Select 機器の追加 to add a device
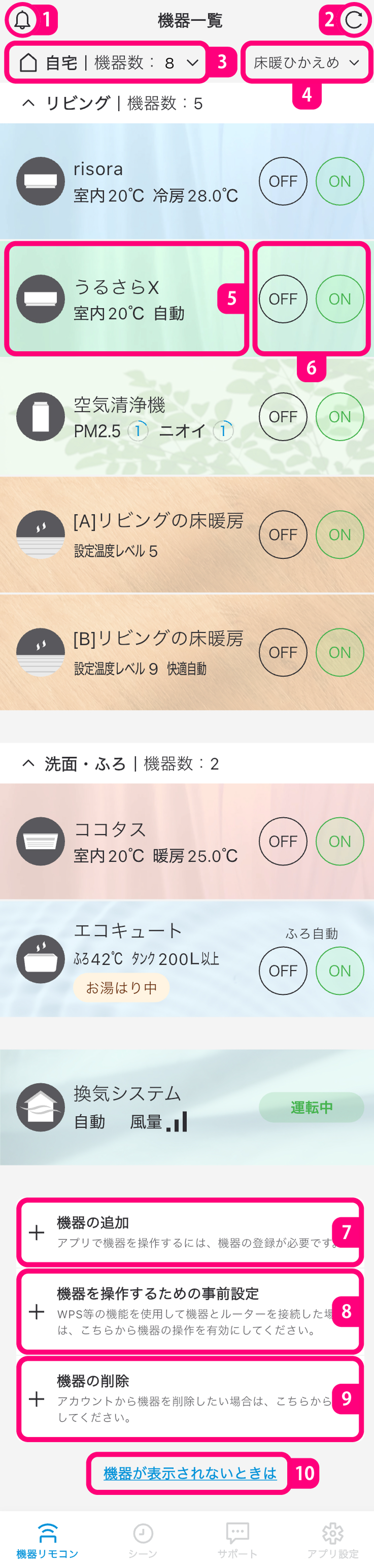Screen dimensions: 374x1568 [x=183, y=1232]
